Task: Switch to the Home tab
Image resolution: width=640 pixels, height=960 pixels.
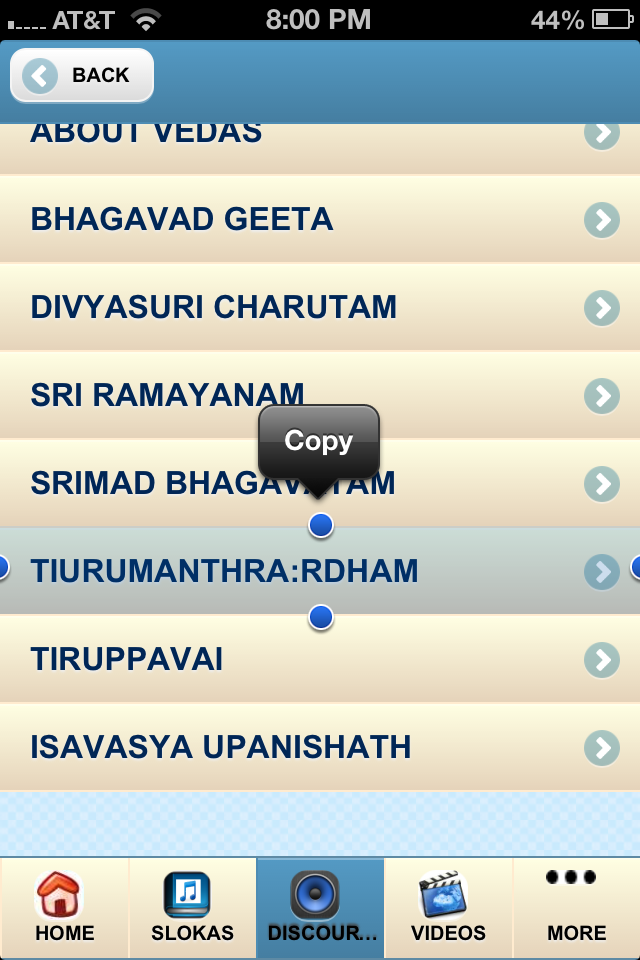Action: click(x=64, y=908)
